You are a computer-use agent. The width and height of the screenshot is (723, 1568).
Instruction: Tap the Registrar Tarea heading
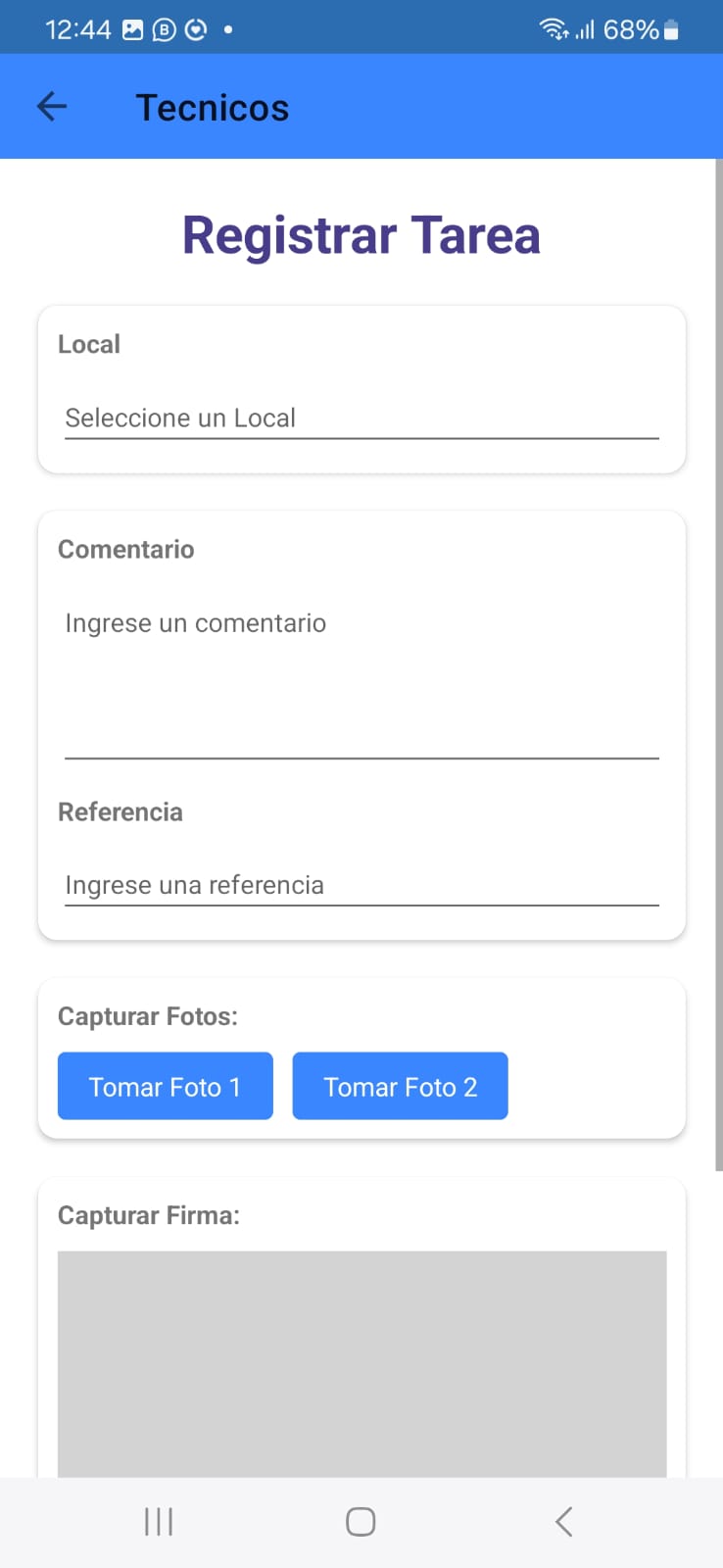click(361, 233)
